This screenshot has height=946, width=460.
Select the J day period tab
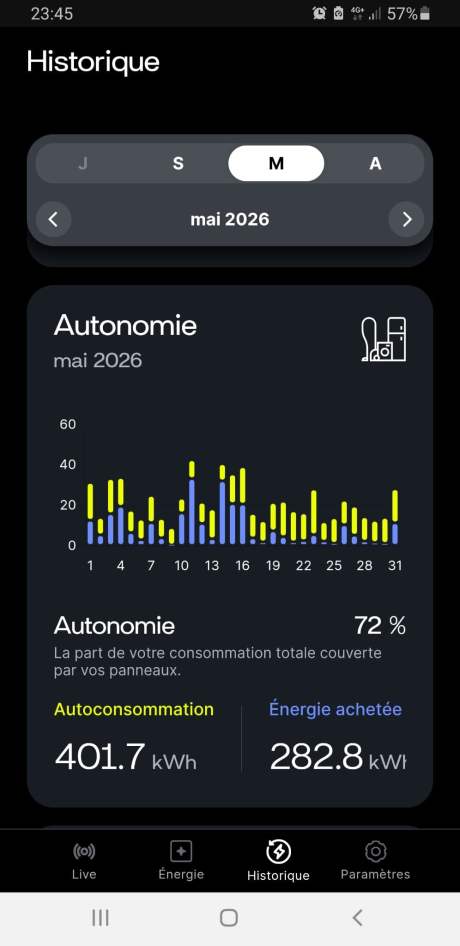click(83, 163)
